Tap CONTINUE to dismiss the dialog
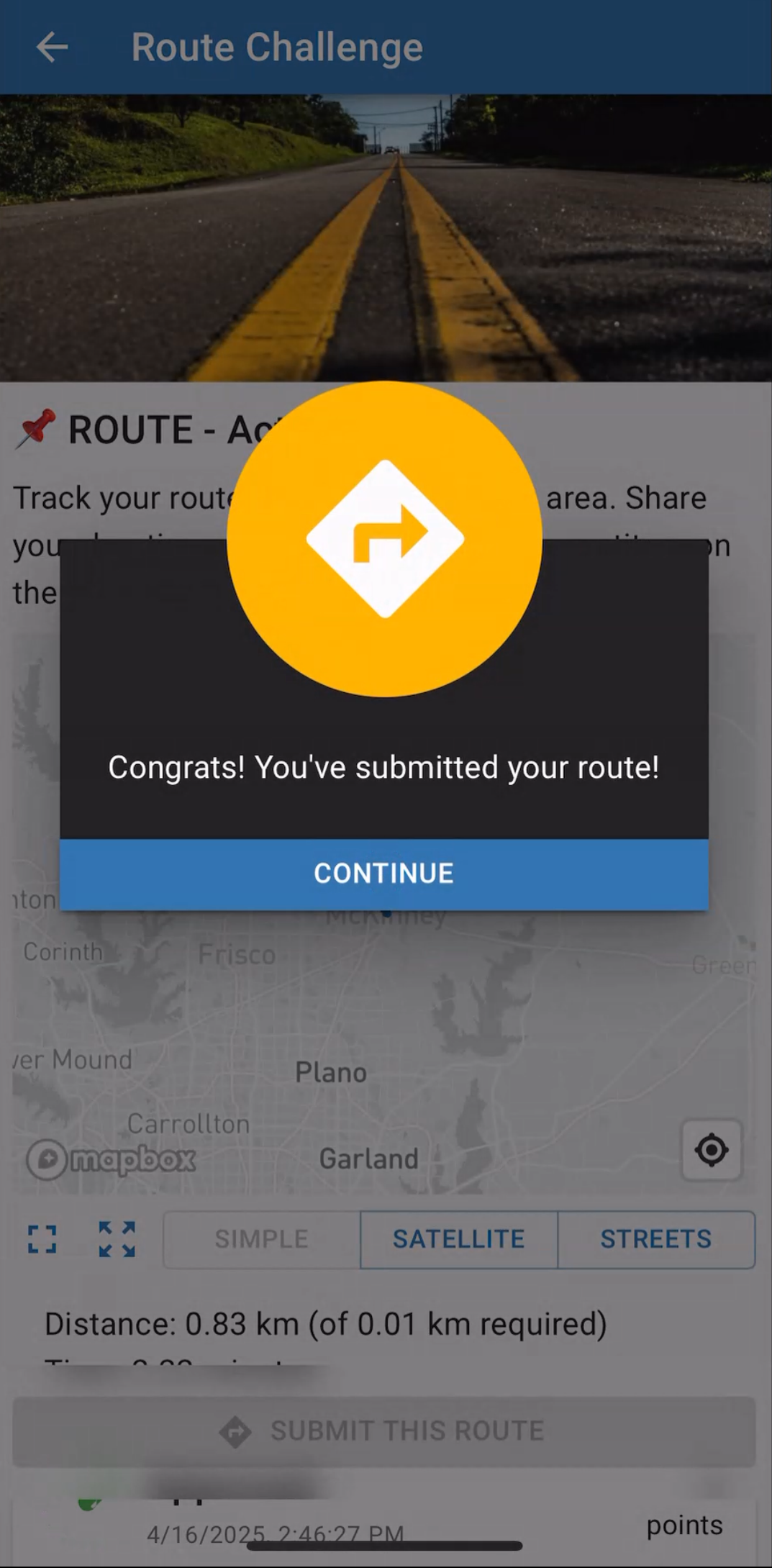 coord(383,874)
